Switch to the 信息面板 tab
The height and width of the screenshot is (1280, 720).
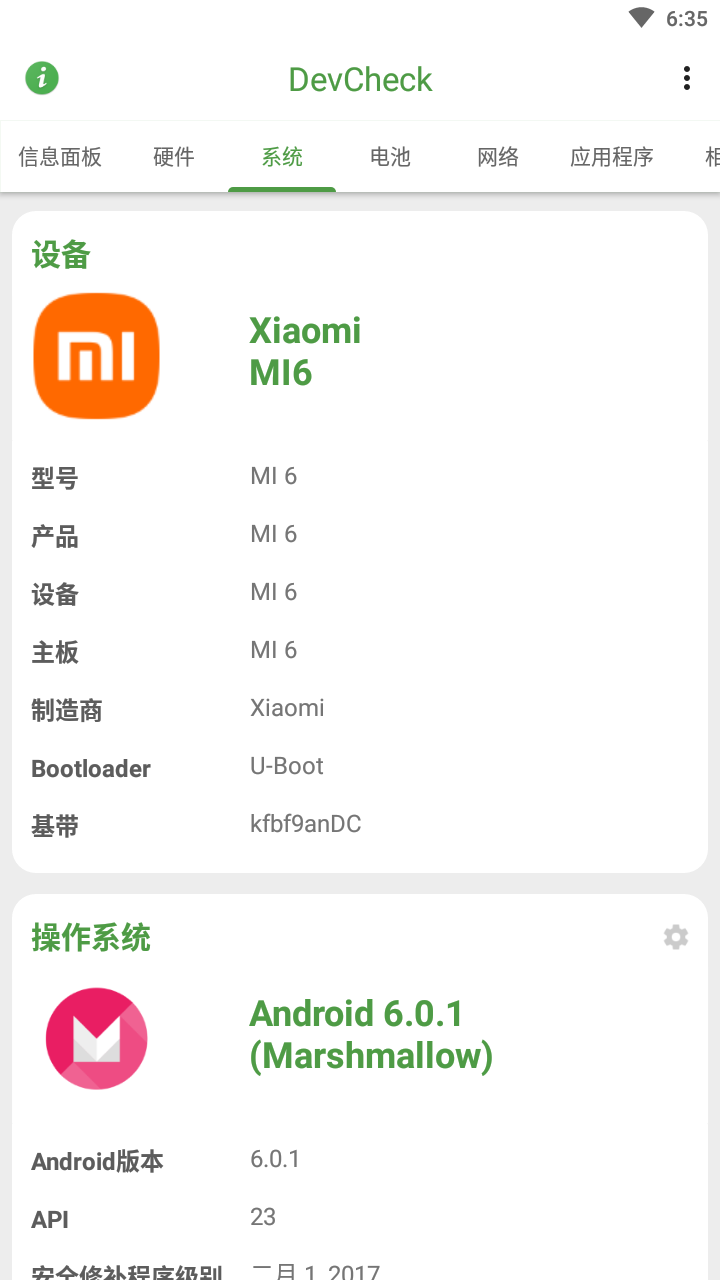[60, 157]
